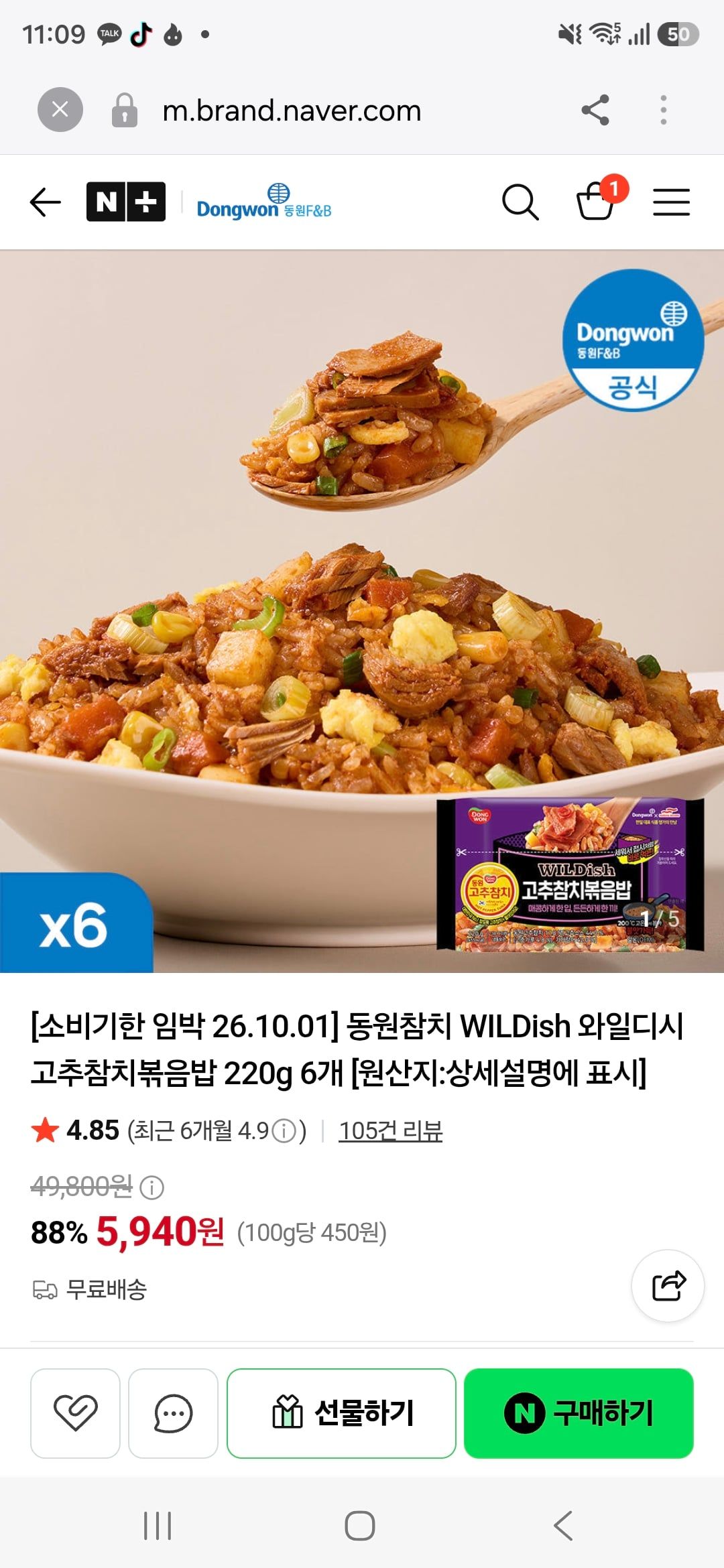The image size is (724, 1568).
Task: Share the page from the browser bar
Action: click(x=595, y=110)
